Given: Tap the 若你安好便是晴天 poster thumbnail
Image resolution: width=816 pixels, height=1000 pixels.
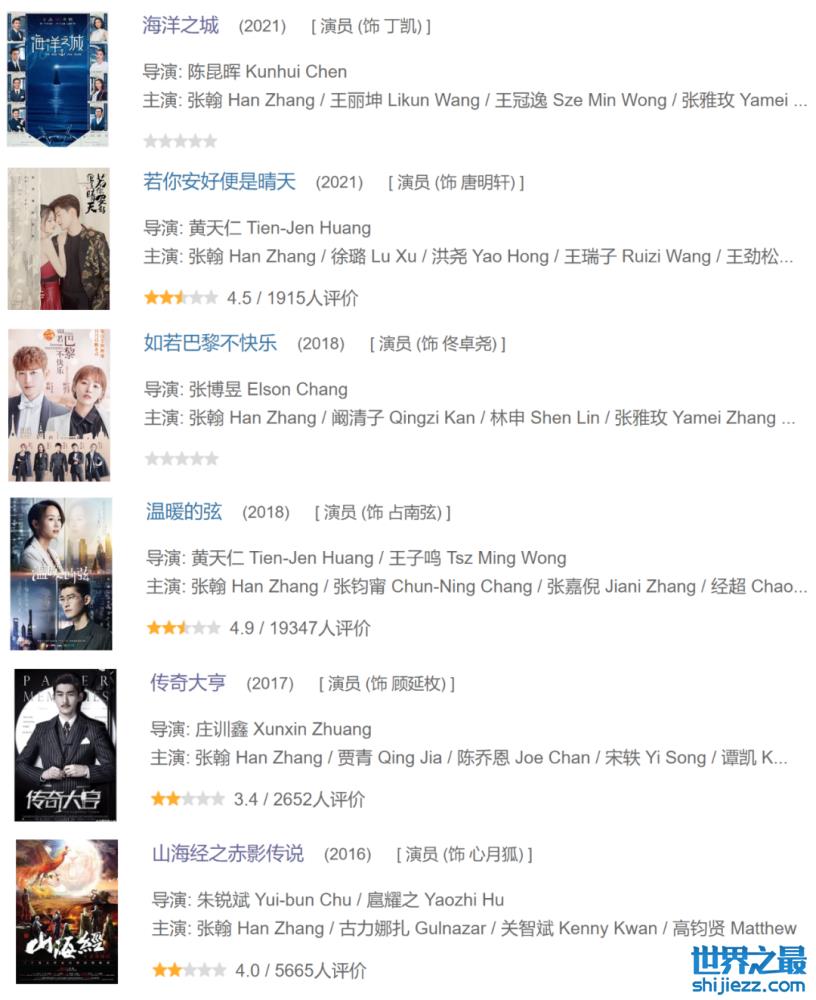Looking at the screenshot, I should pyautogui.click(x=58, y=238).
